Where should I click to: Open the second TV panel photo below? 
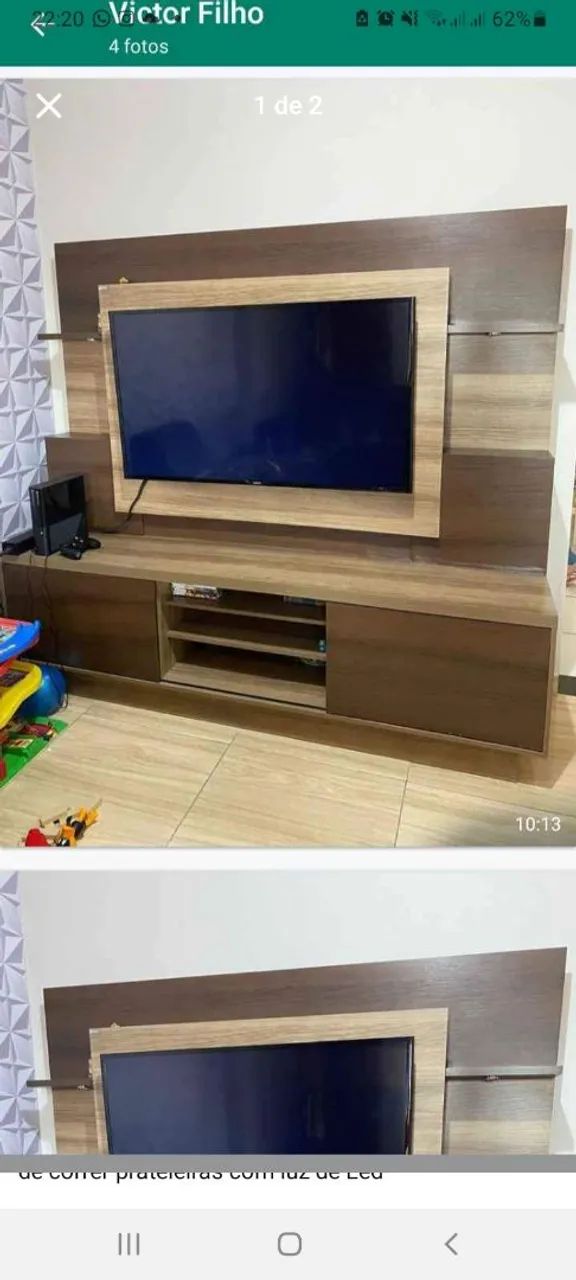[288, 1013]
